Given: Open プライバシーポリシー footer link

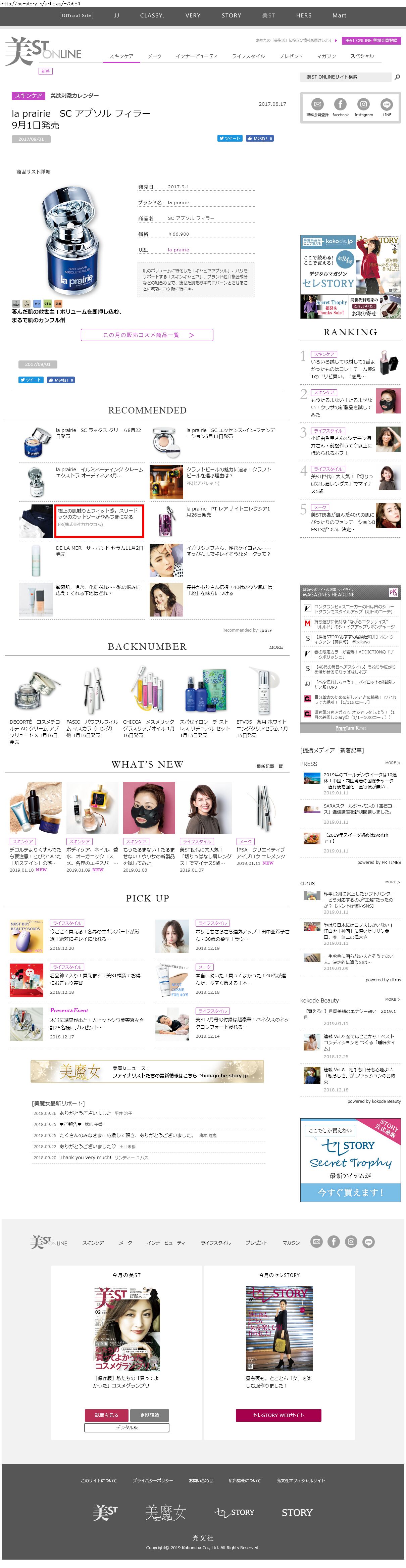Looking at the screenshot, I should (153, 1480).
